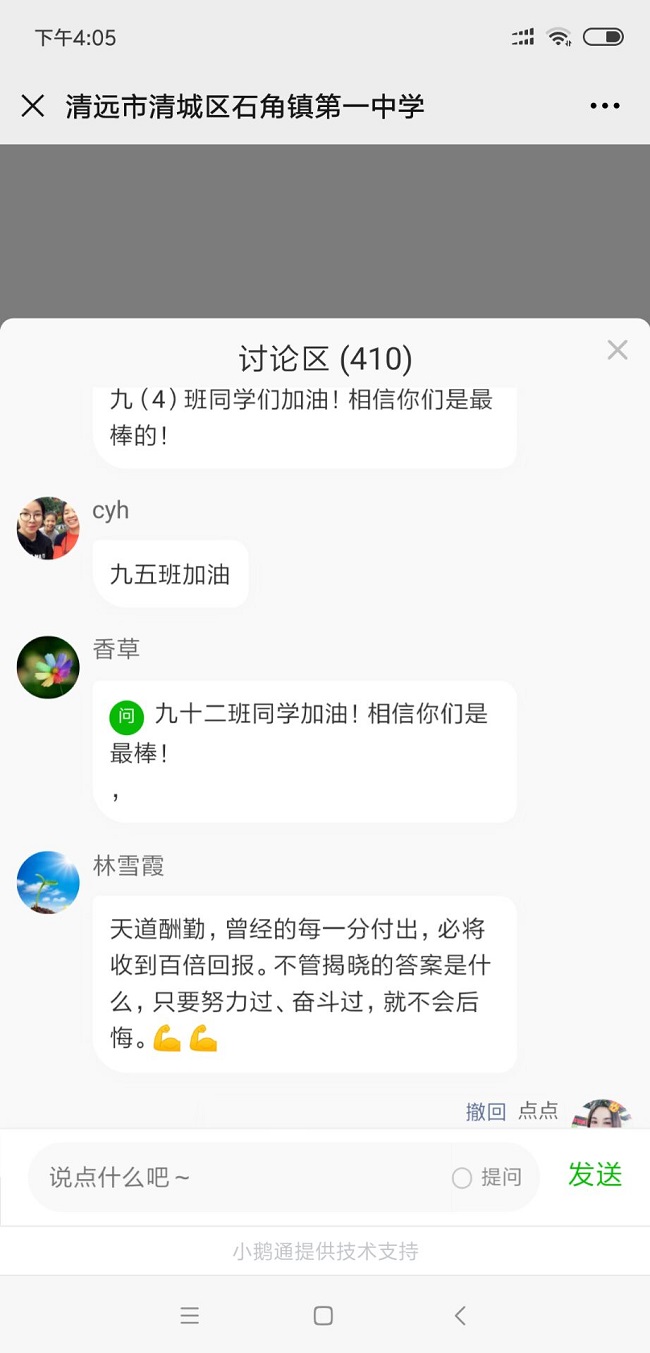Return to the home screen
This screenshot has height=1353, width=650.
tap(323, 1316)
